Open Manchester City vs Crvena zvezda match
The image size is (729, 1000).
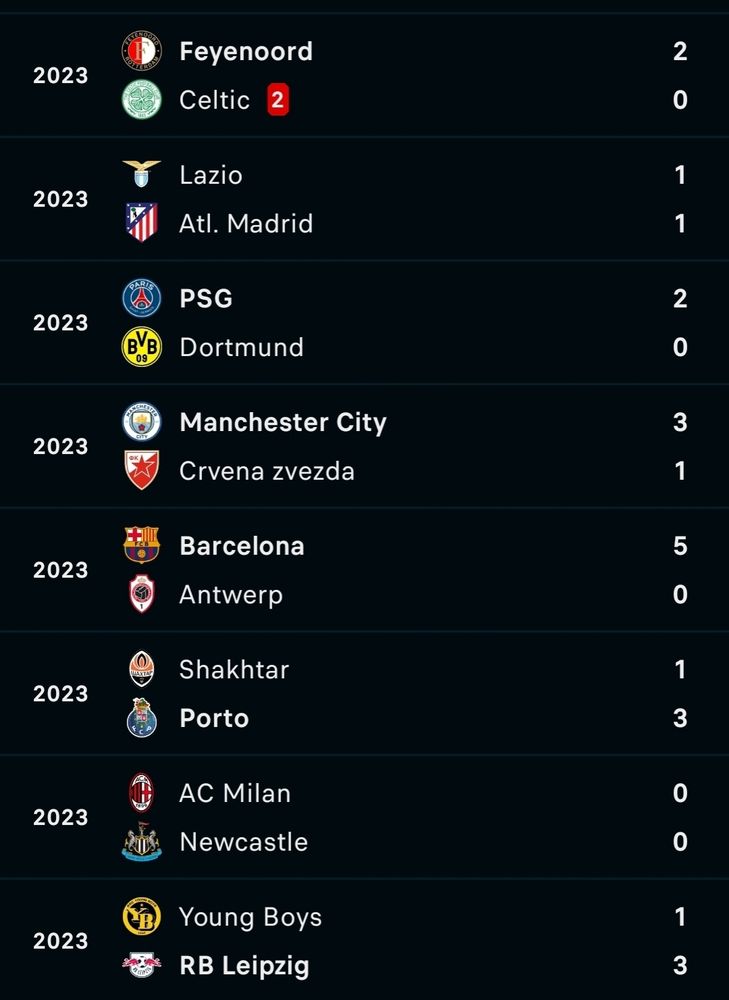point(364,446)
